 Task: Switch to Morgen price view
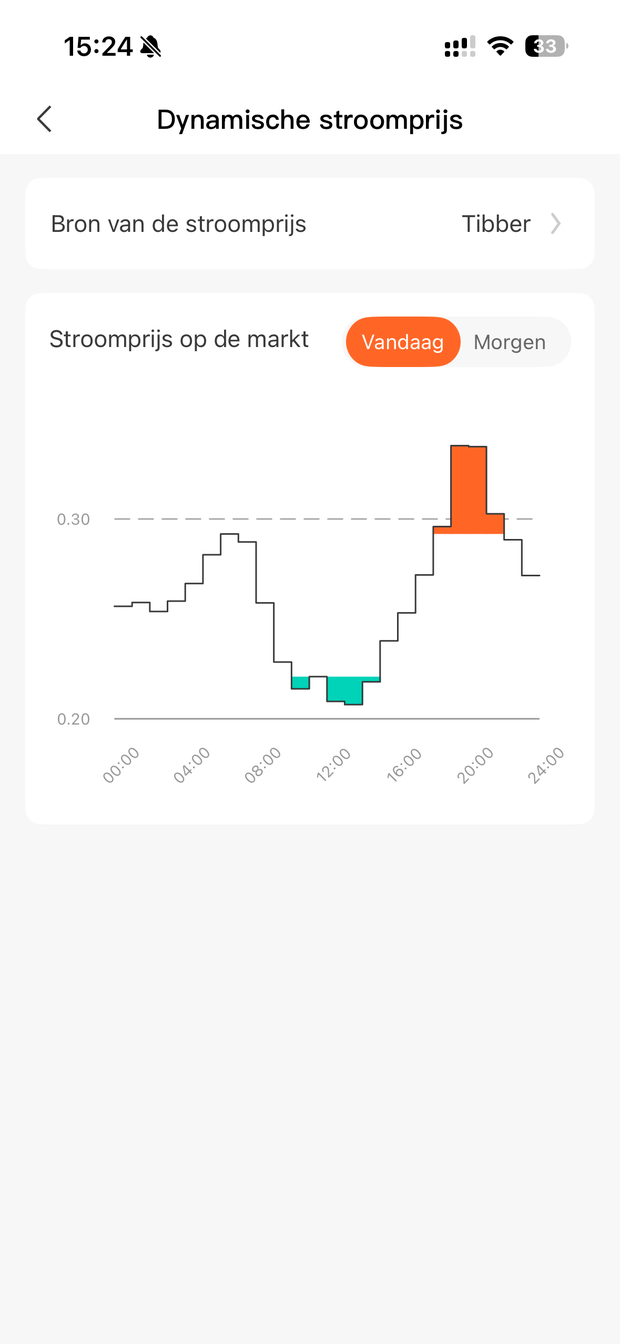[510, 342]
